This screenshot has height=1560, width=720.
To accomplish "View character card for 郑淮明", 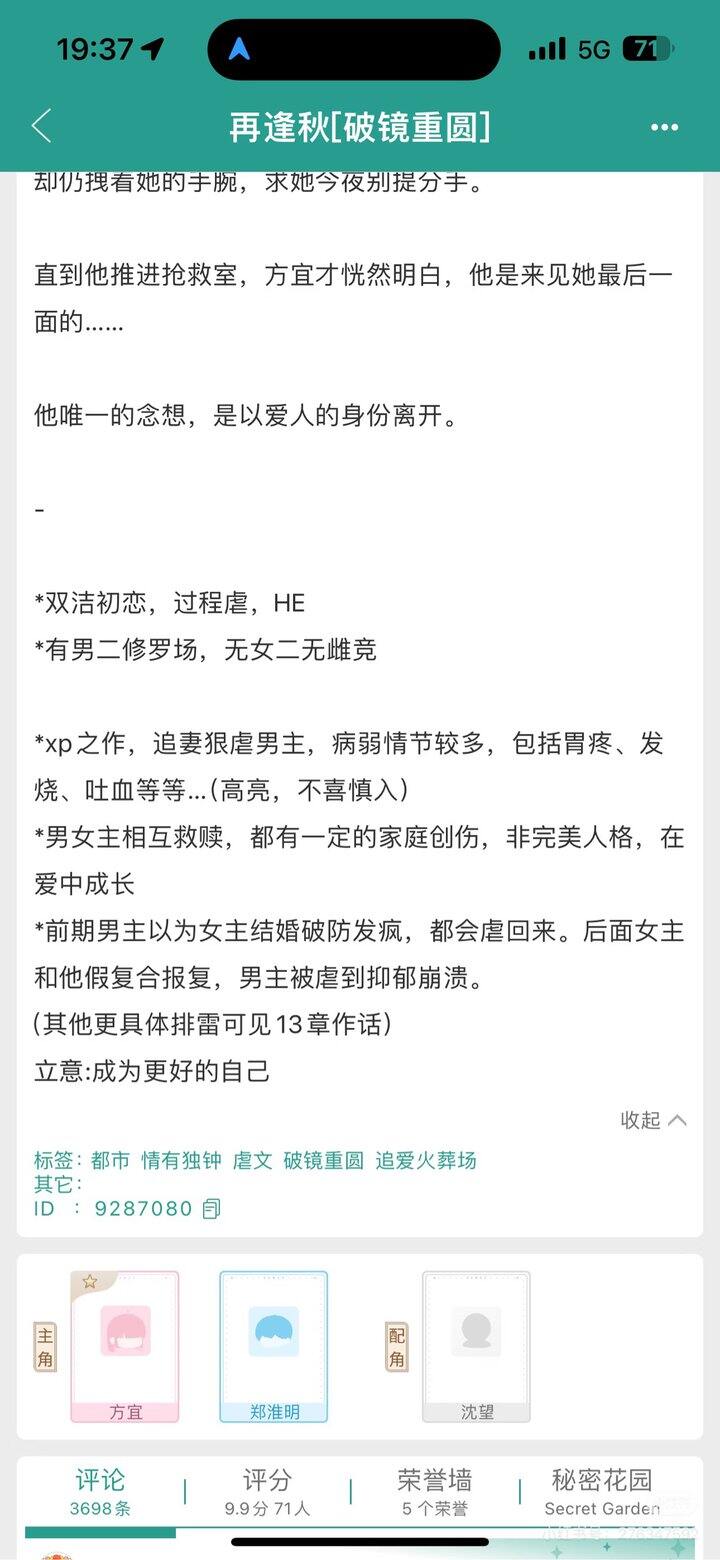I will click(273, 1345).
